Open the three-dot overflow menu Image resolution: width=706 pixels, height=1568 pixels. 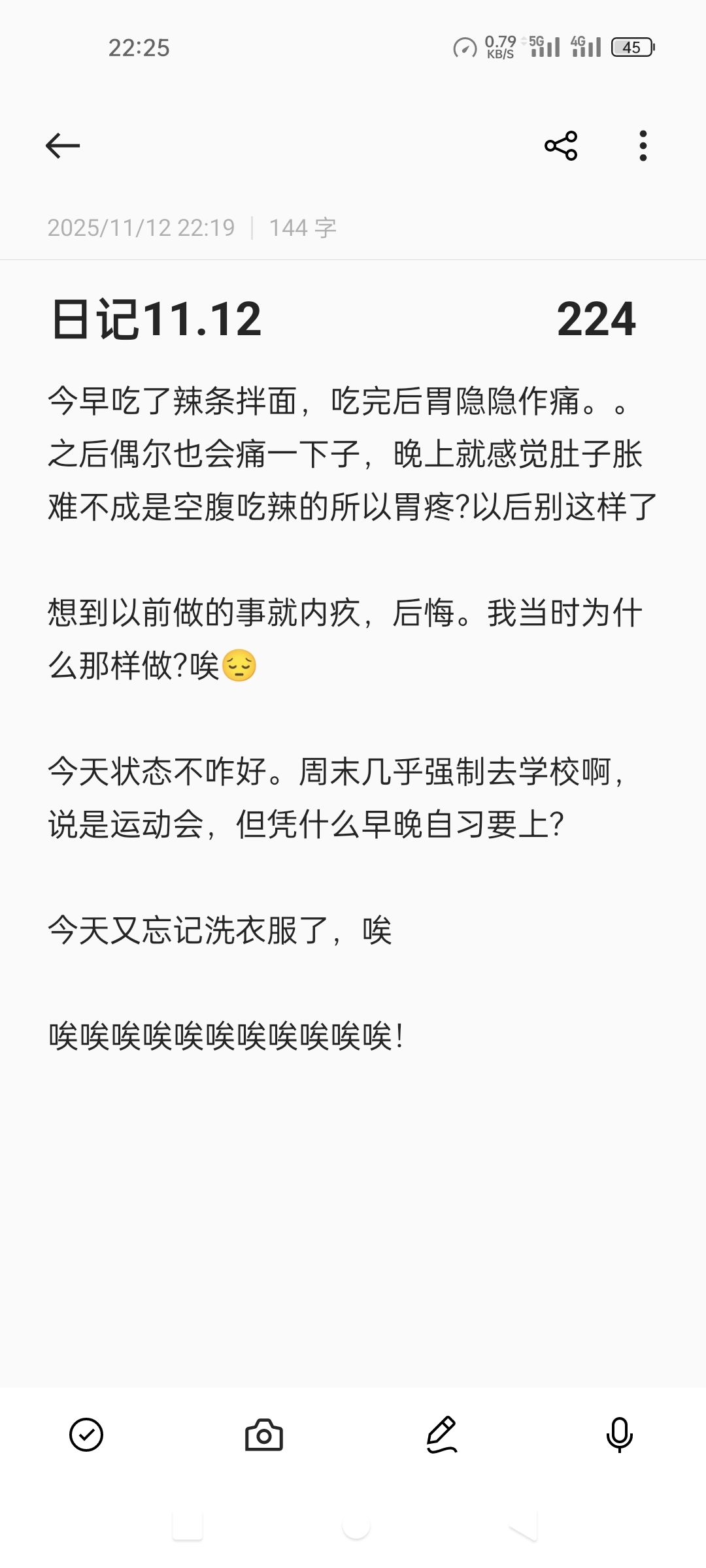[x=643, y=145]
